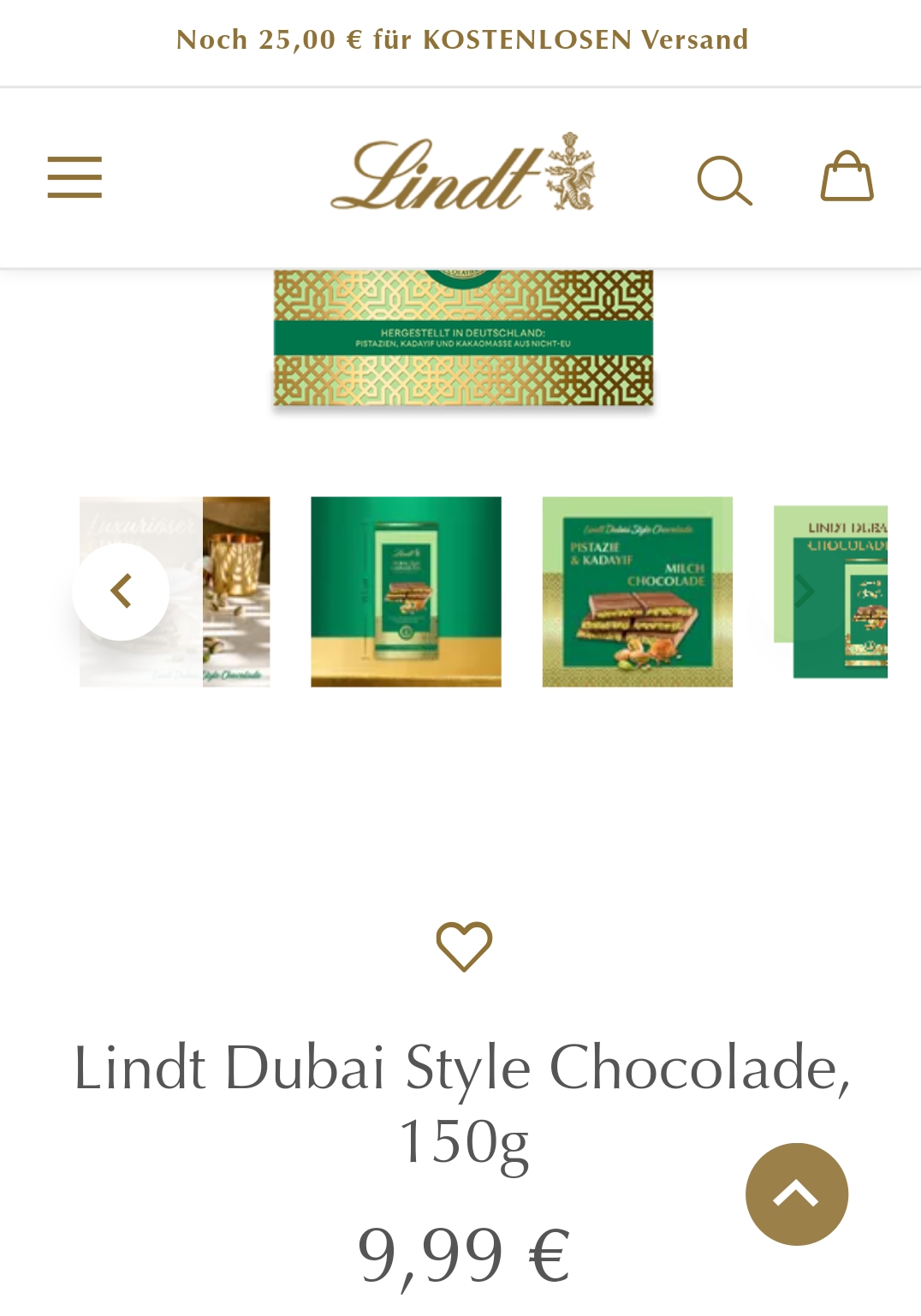The height and width of the screenshot is (1316, 921).
Task: Add product to wishlist with heart
Action: [x=464, y=946]
